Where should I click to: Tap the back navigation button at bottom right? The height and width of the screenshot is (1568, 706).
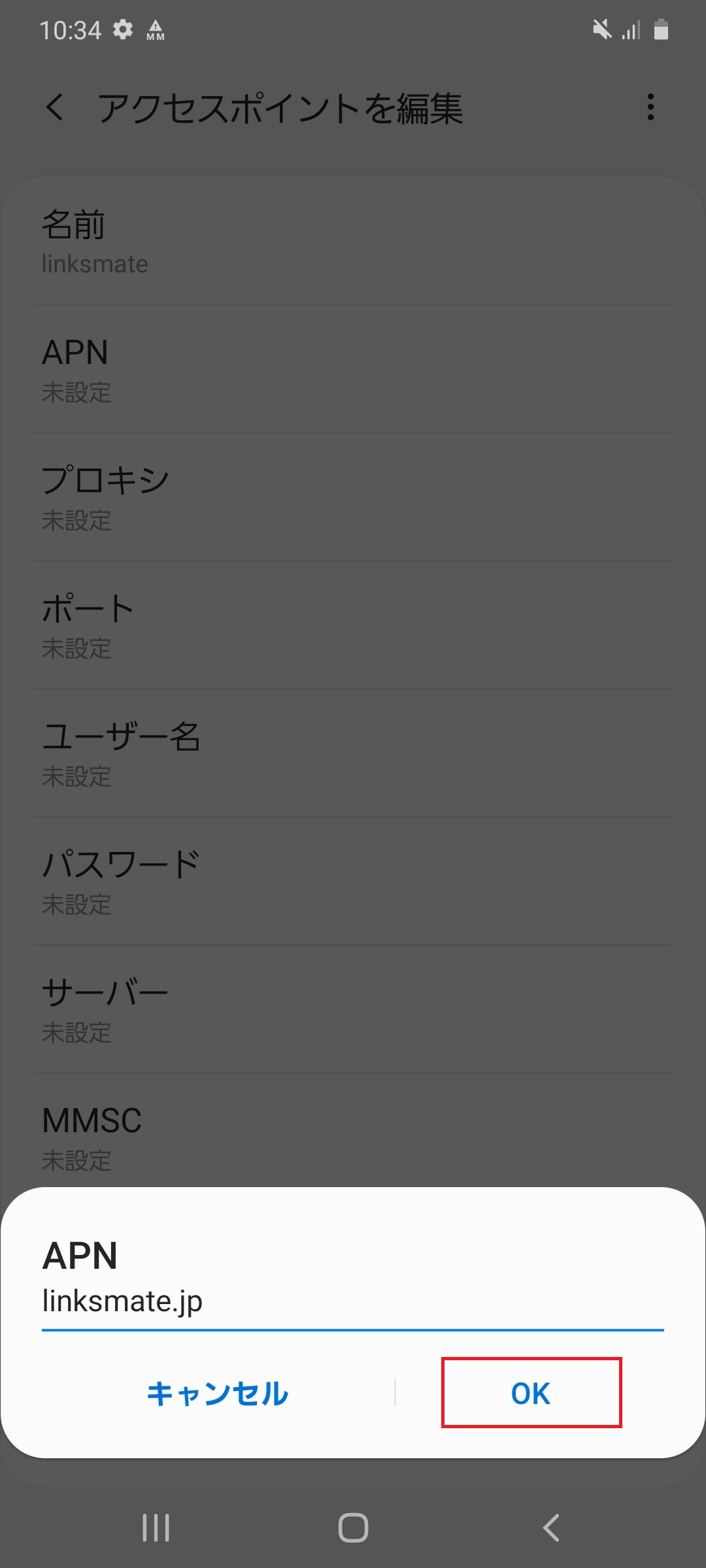[x=550, y=1527]
